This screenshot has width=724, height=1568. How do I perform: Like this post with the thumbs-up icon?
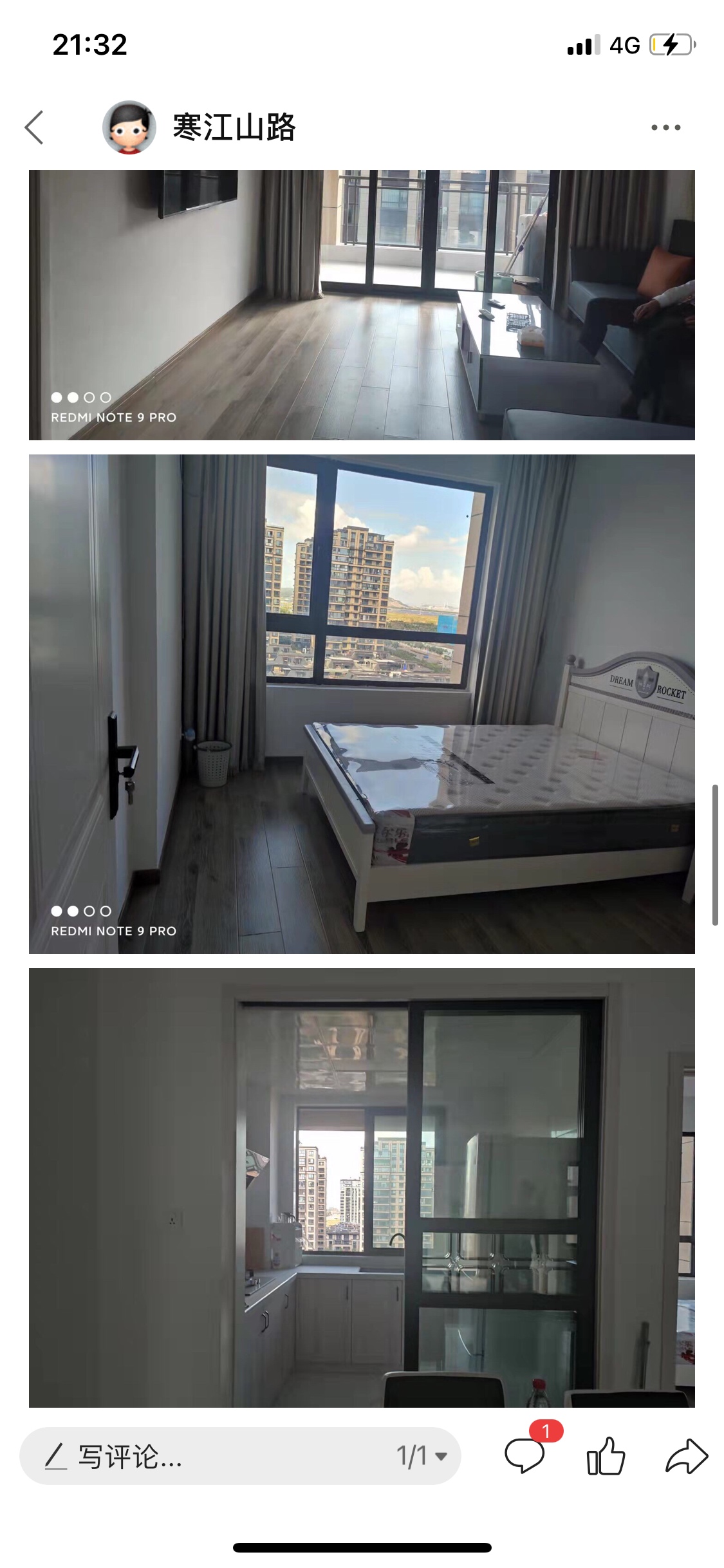(x=606, y=1456)
